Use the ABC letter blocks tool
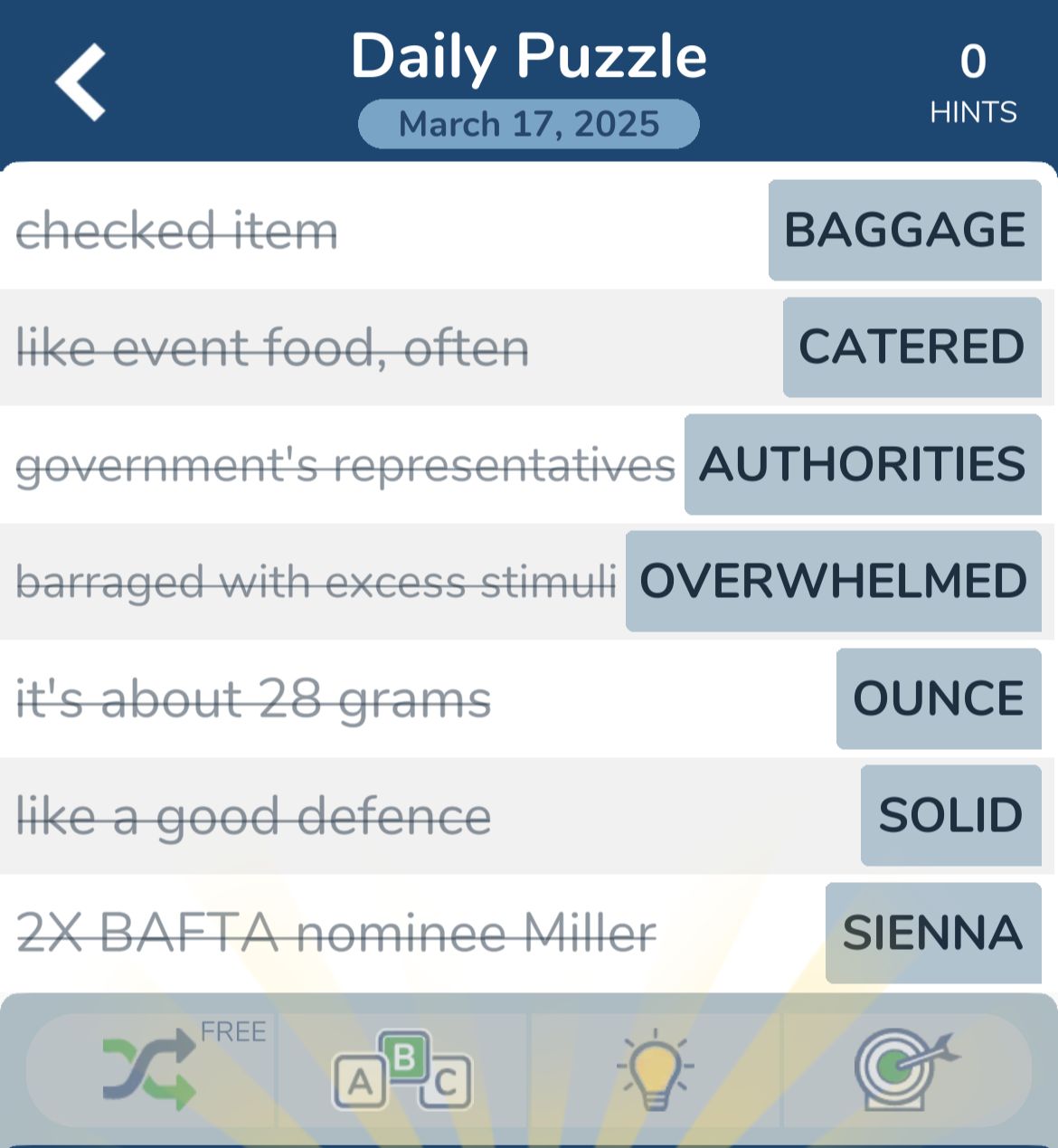 tap(401, 1071)
